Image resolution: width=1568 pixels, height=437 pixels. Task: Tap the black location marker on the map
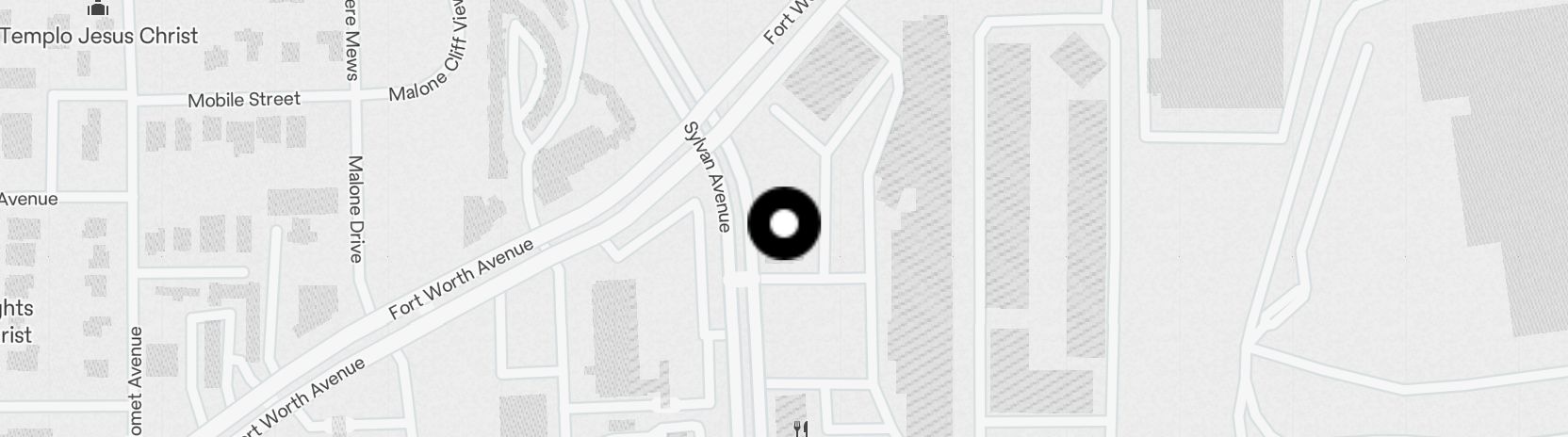point(784,224)
